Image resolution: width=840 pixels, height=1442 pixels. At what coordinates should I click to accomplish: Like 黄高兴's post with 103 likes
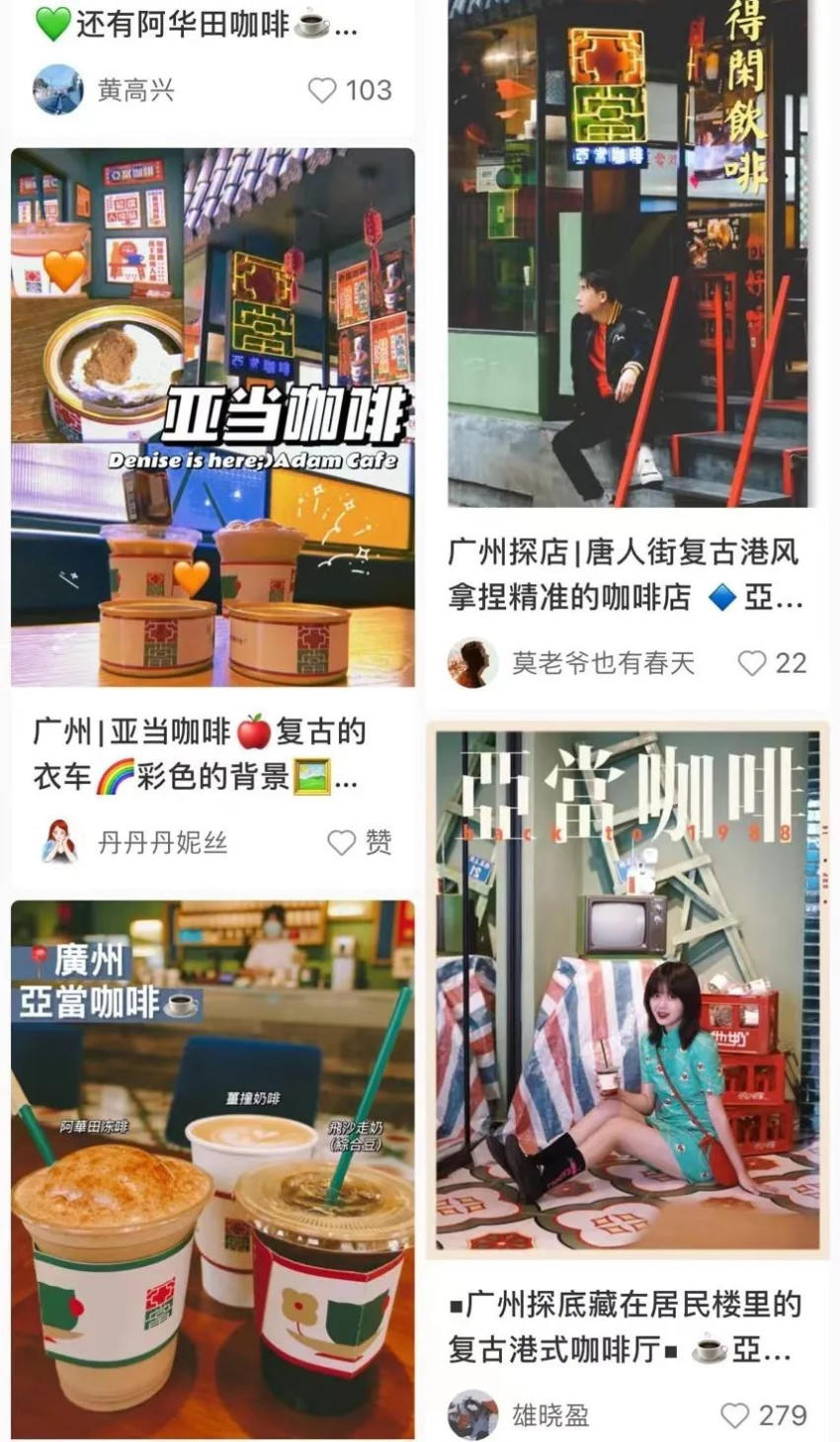(323, 91)
